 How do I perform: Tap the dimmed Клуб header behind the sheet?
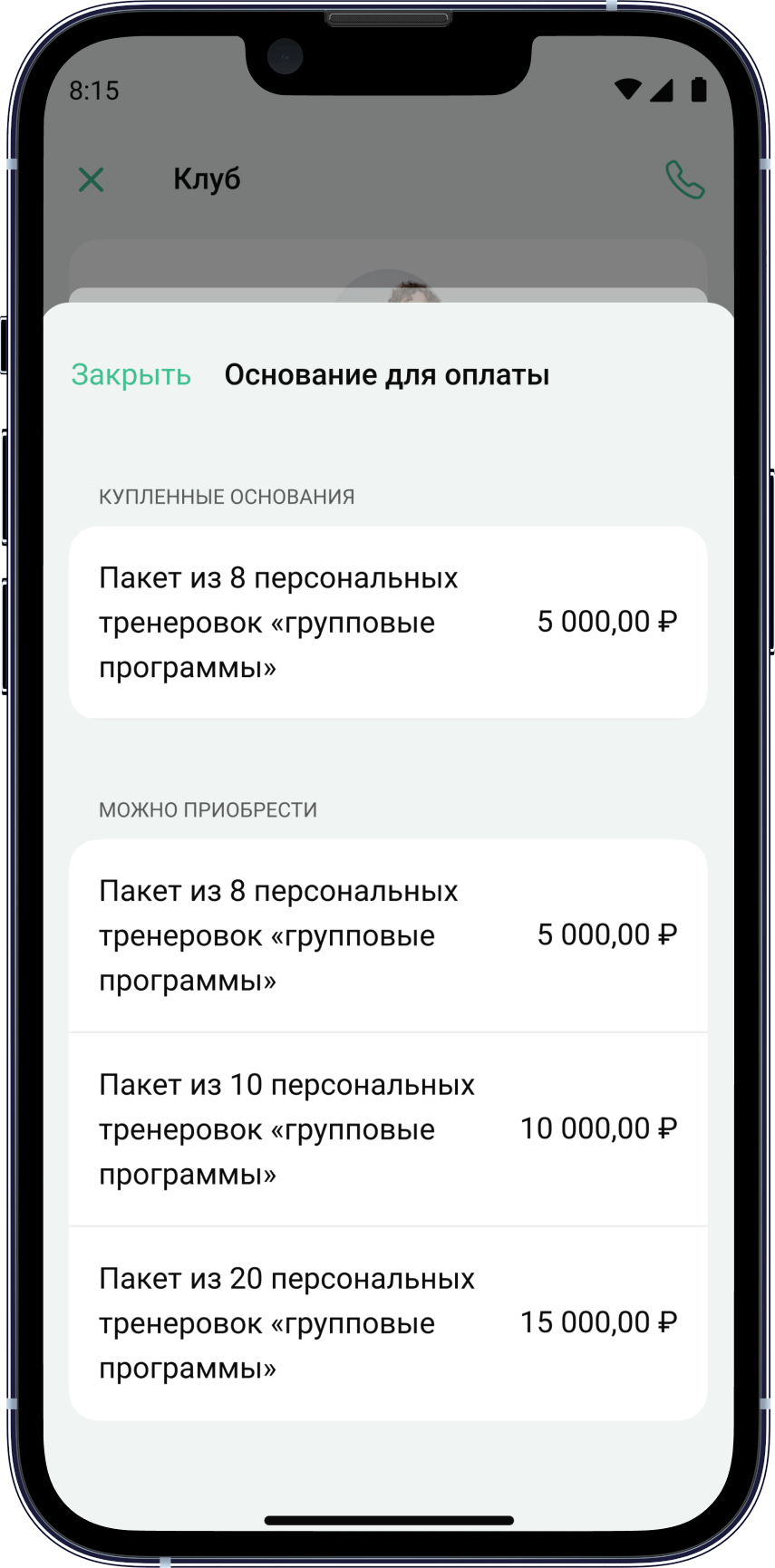click(207, 178)
